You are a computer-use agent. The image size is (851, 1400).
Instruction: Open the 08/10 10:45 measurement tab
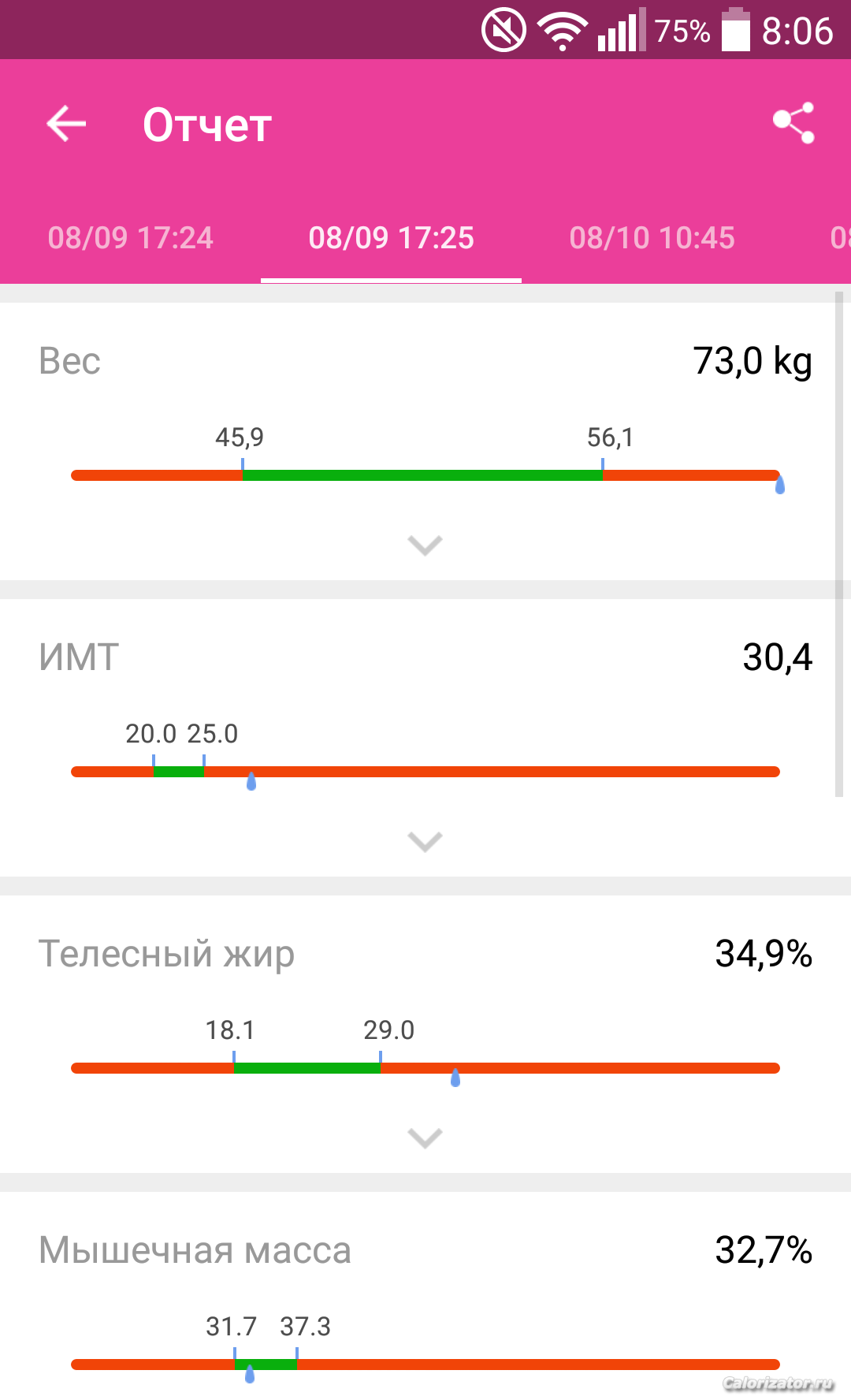652,237
